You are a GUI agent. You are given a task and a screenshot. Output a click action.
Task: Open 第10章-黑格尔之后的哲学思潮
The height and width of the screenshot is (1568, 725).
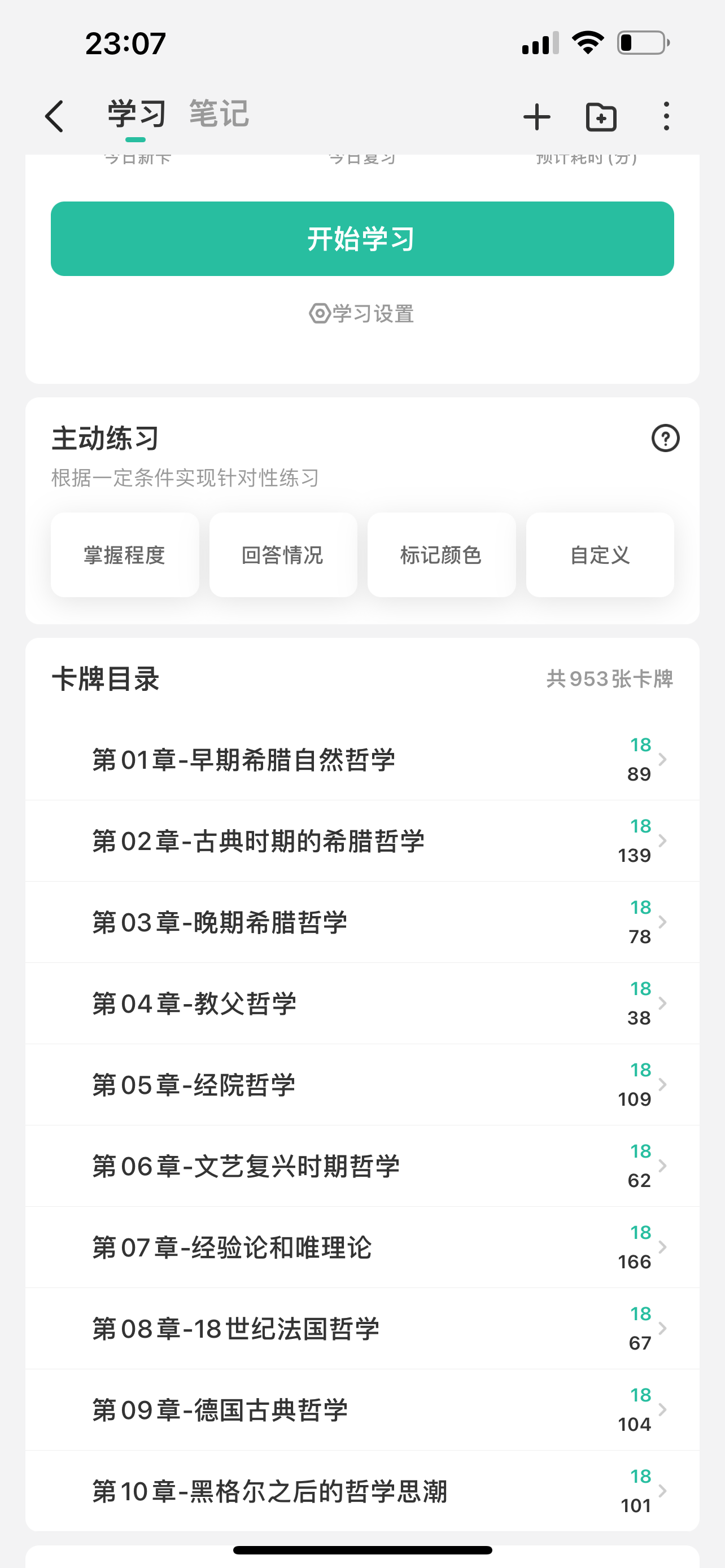362,1491
